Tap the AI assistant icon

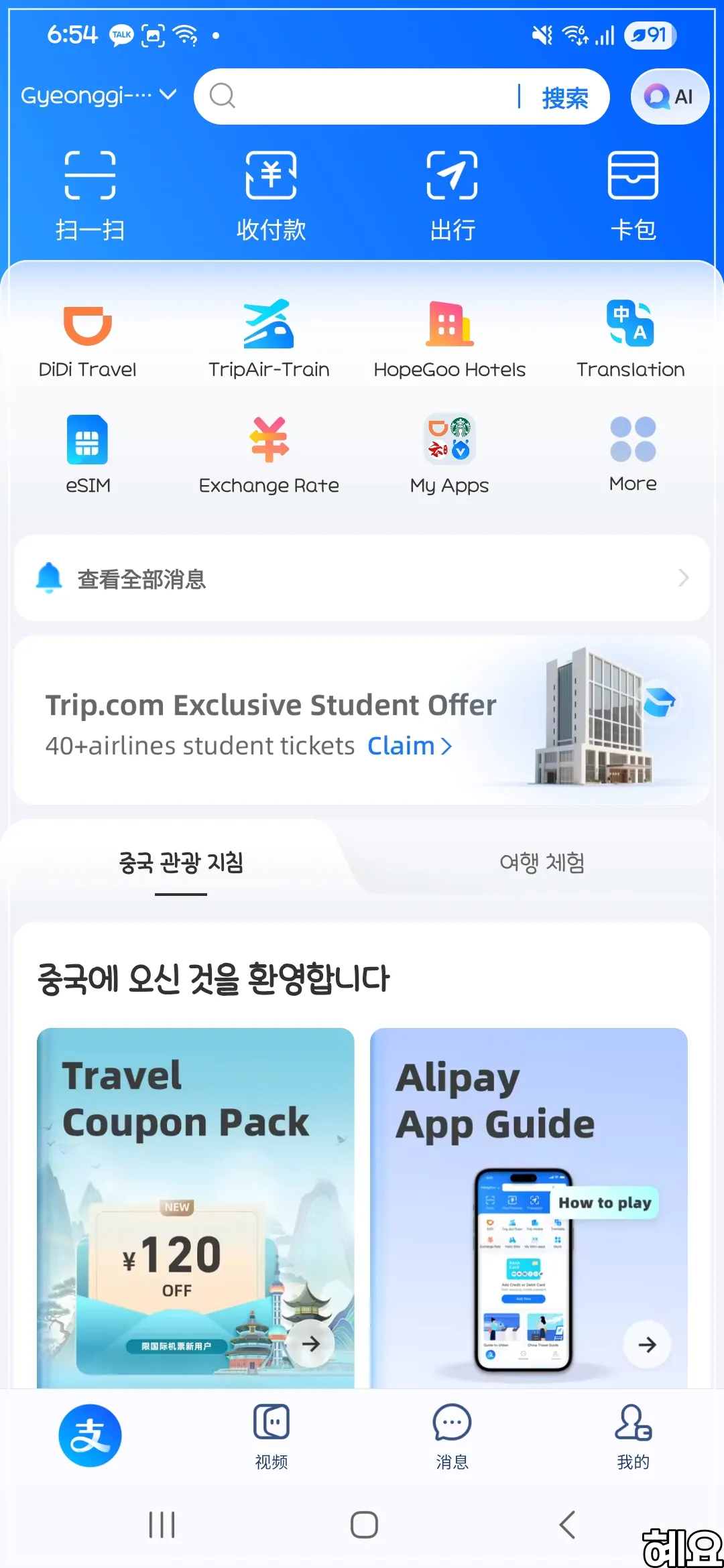(x=669, y=96)
